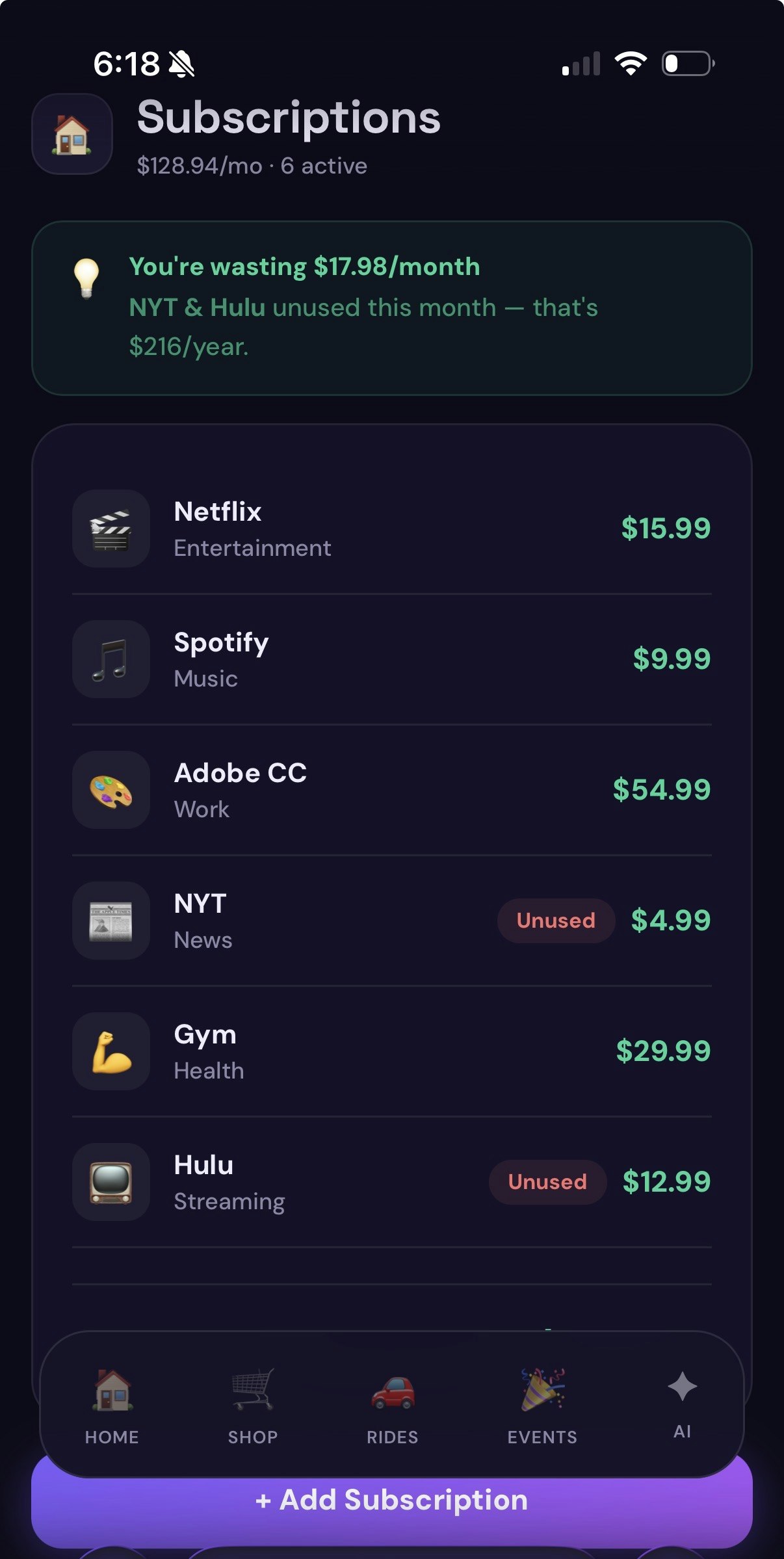Open the NYT newspaper icon
The image size is (784, 1559).
coord(111,921)
